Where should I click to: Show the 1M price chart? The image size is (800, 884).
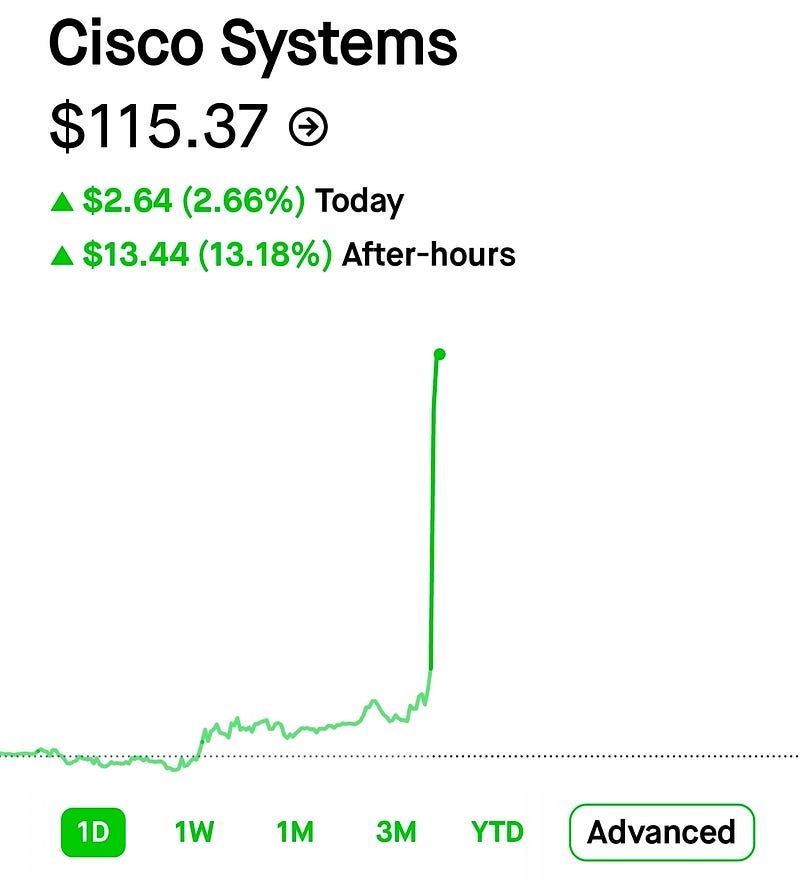(295, 832)
